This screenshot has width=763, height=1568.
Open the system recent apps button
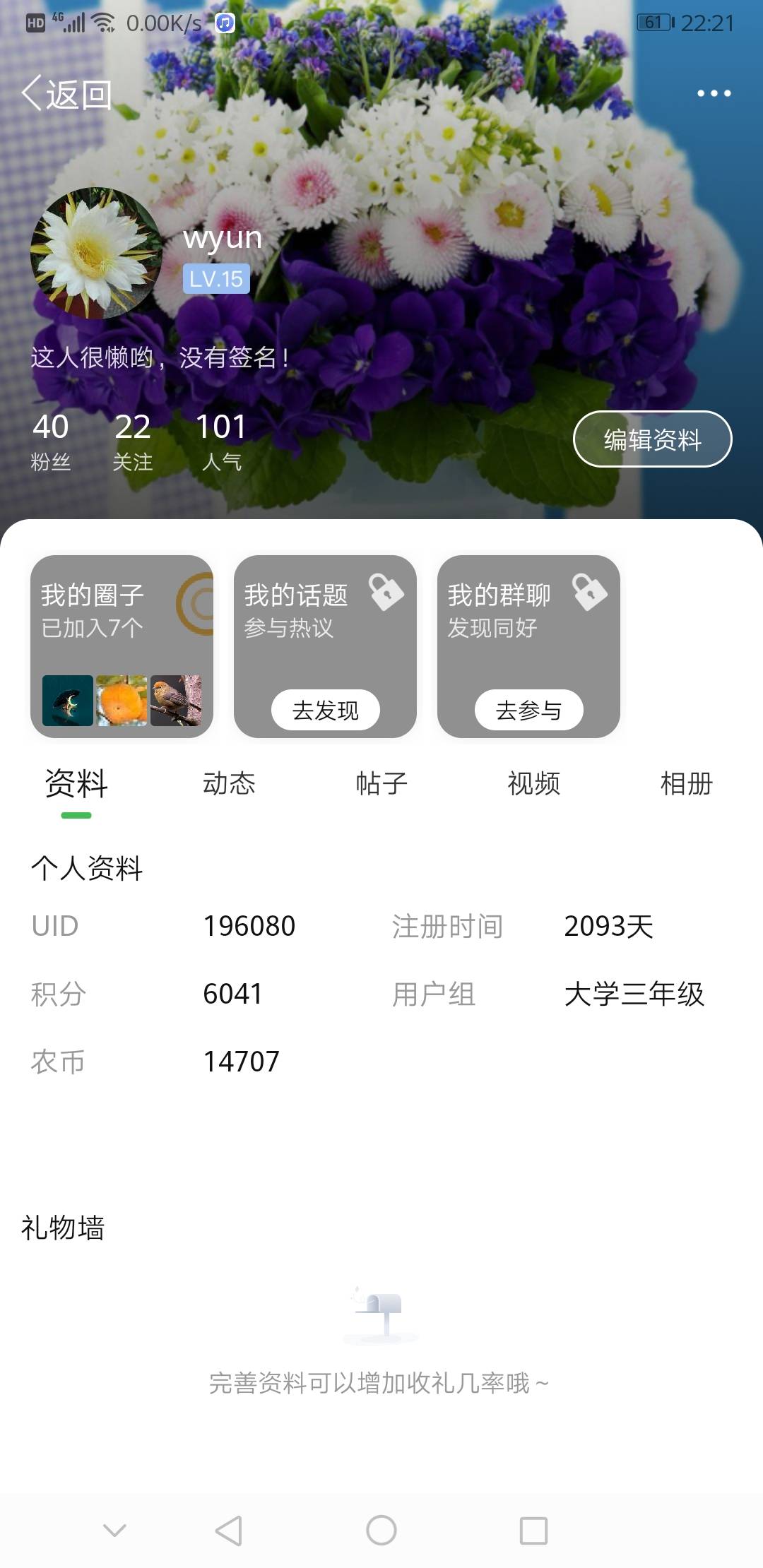point(533,1531)
